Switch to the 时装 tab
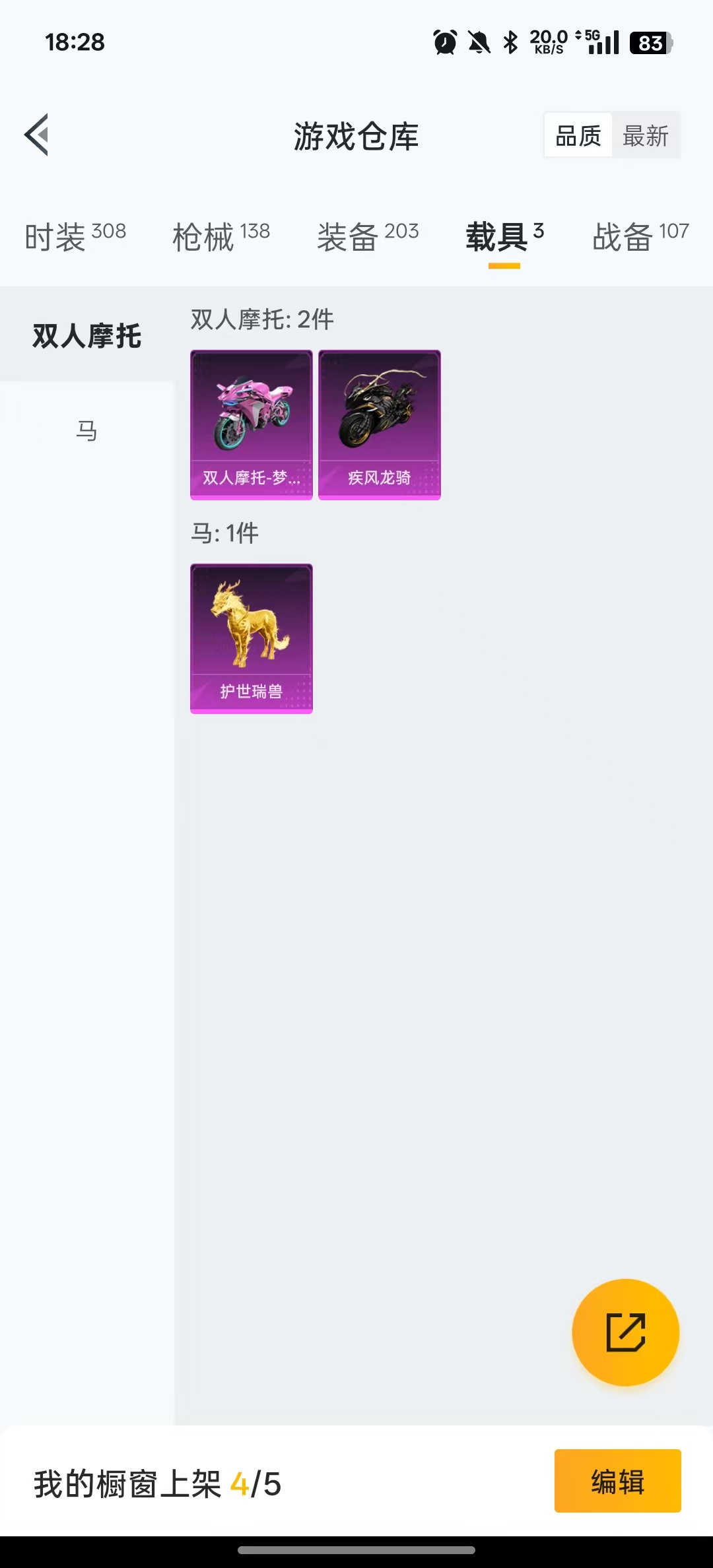Viewport: 713px width, 1568px height. point(75,236)
